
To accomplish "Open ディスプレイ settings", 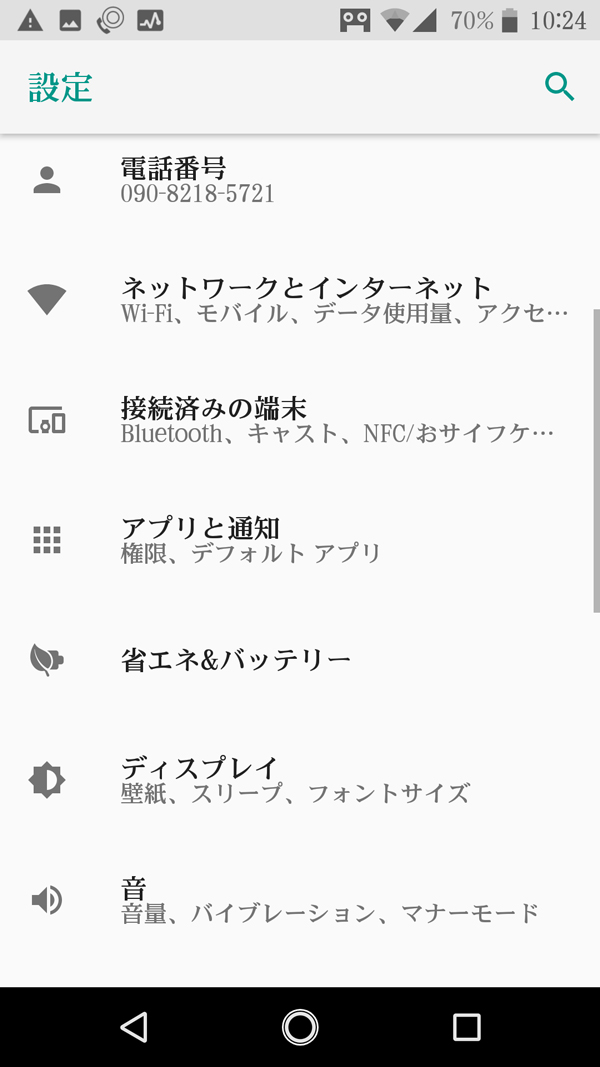I will pyautogui.click(x=300, y=780).
